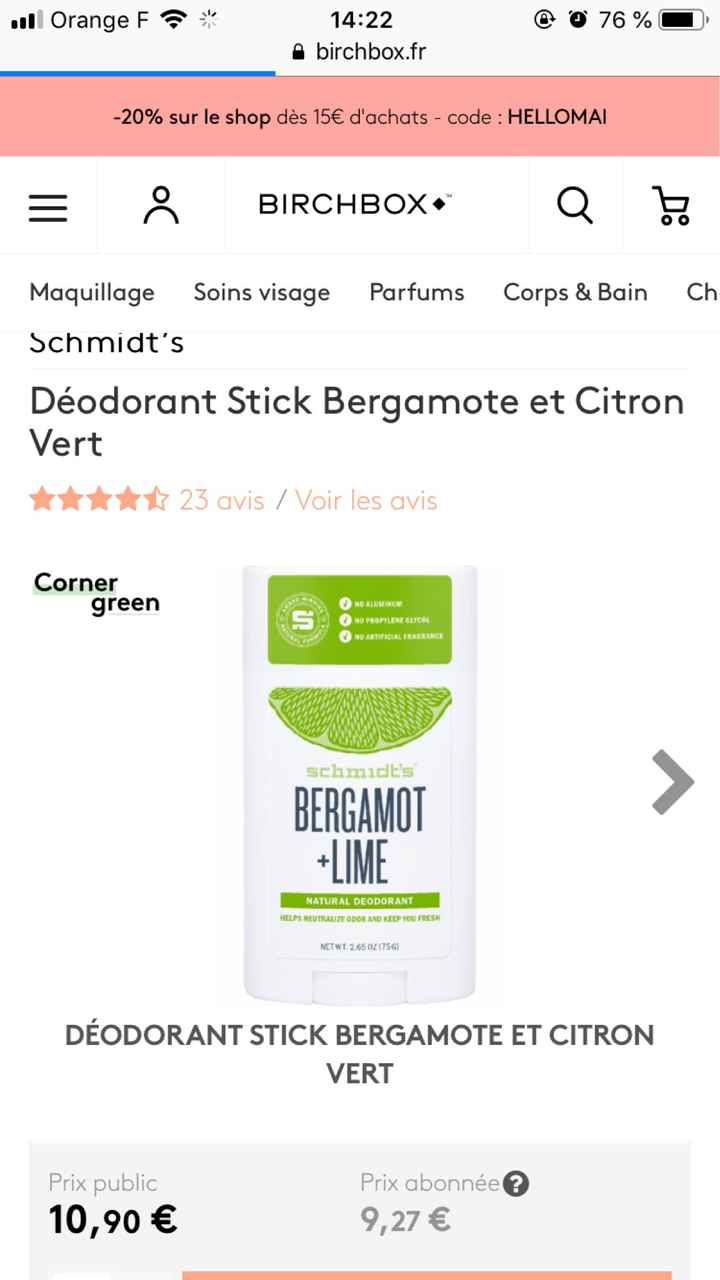Select the Soins visage menu item
The image size is (720, 1280).
pyautogui.click(x=261, y=292)
